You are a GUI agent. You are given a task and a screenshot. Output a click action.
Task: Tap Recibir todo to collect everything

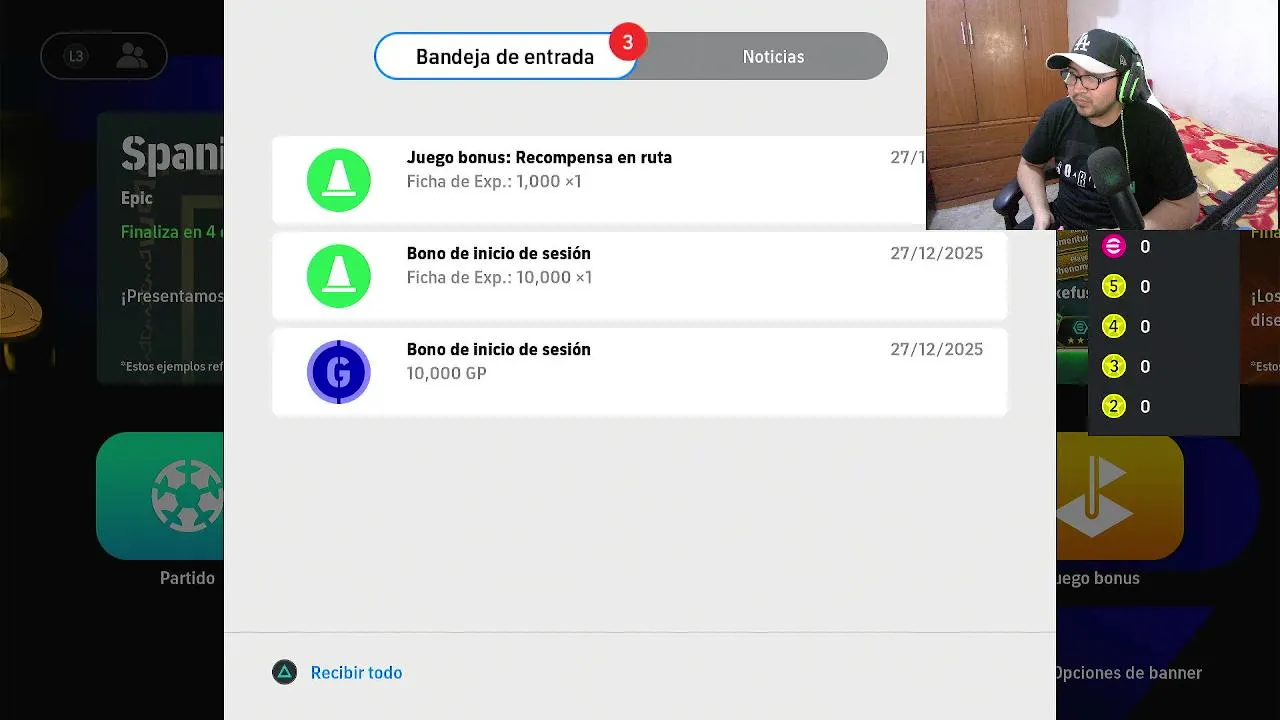point(355,673)
